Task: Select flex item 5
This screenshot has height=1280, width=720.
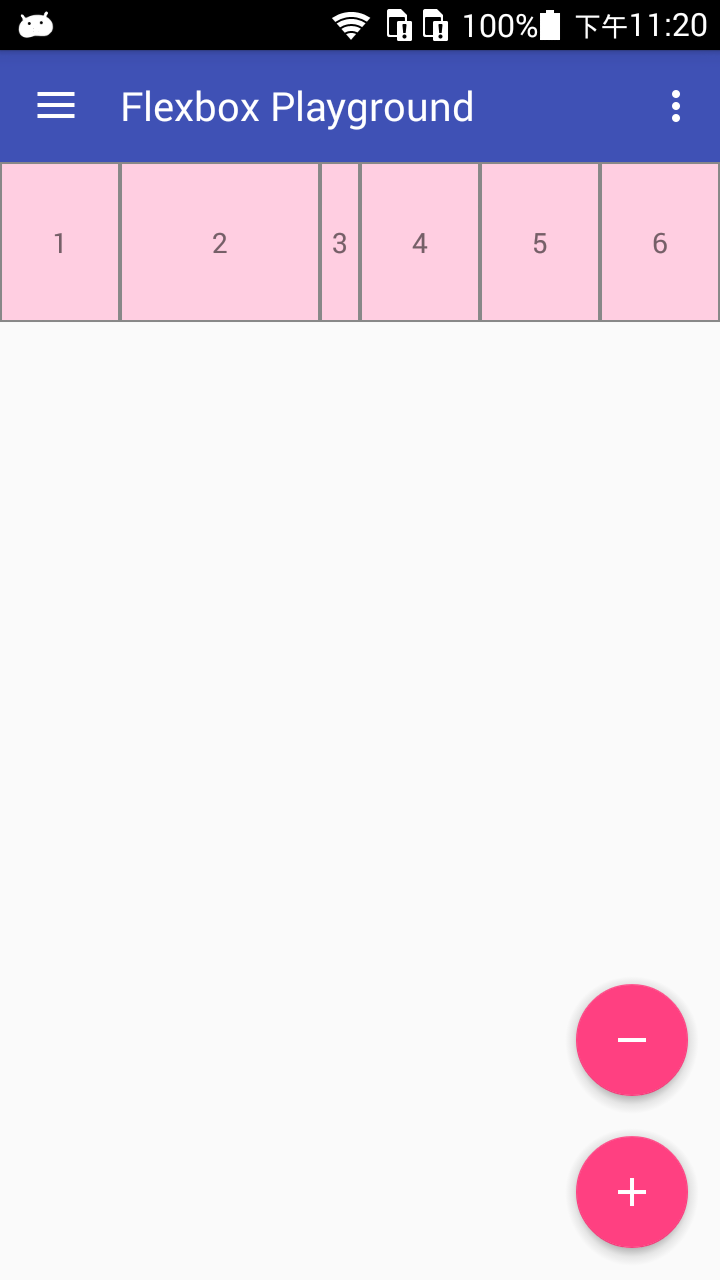Action: pos(540,241)
